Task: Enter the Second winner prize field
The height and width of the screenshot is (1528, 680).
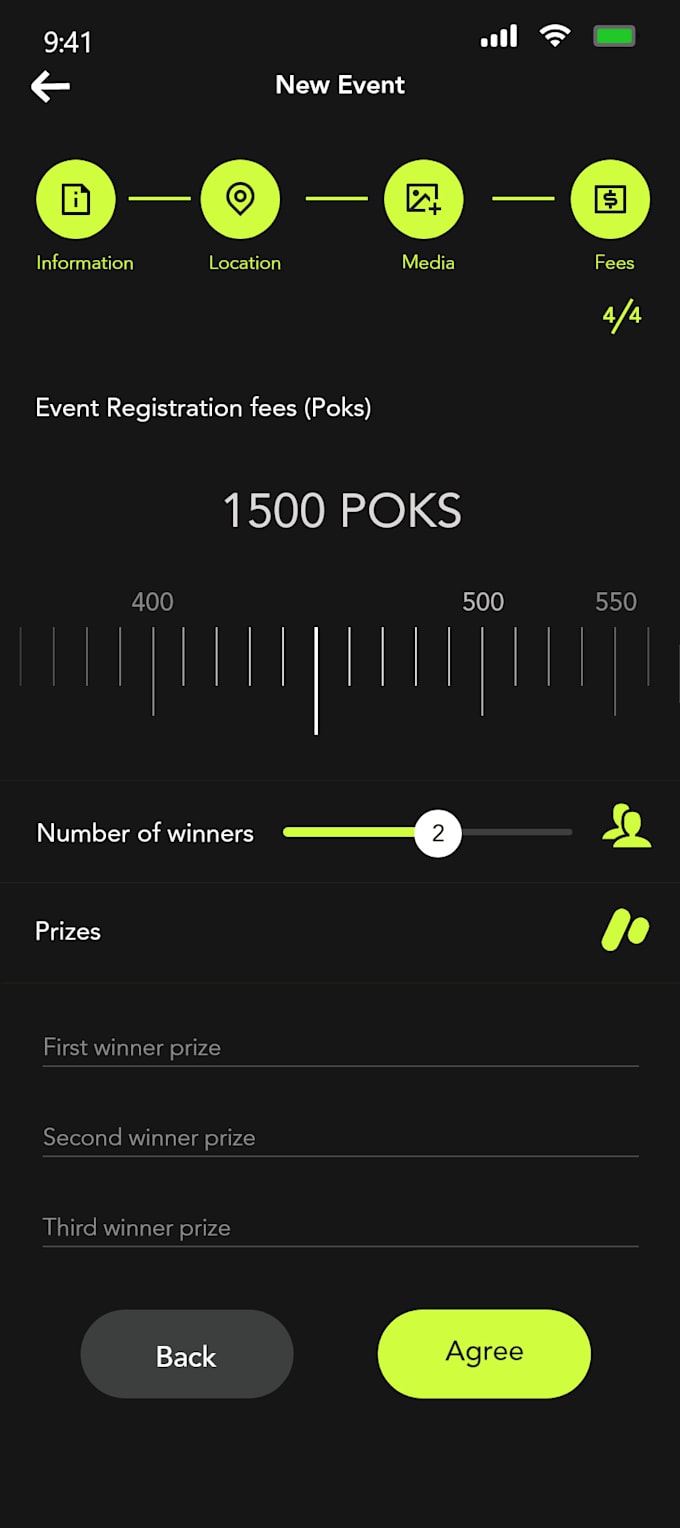Action: [x=340, y=1138]
